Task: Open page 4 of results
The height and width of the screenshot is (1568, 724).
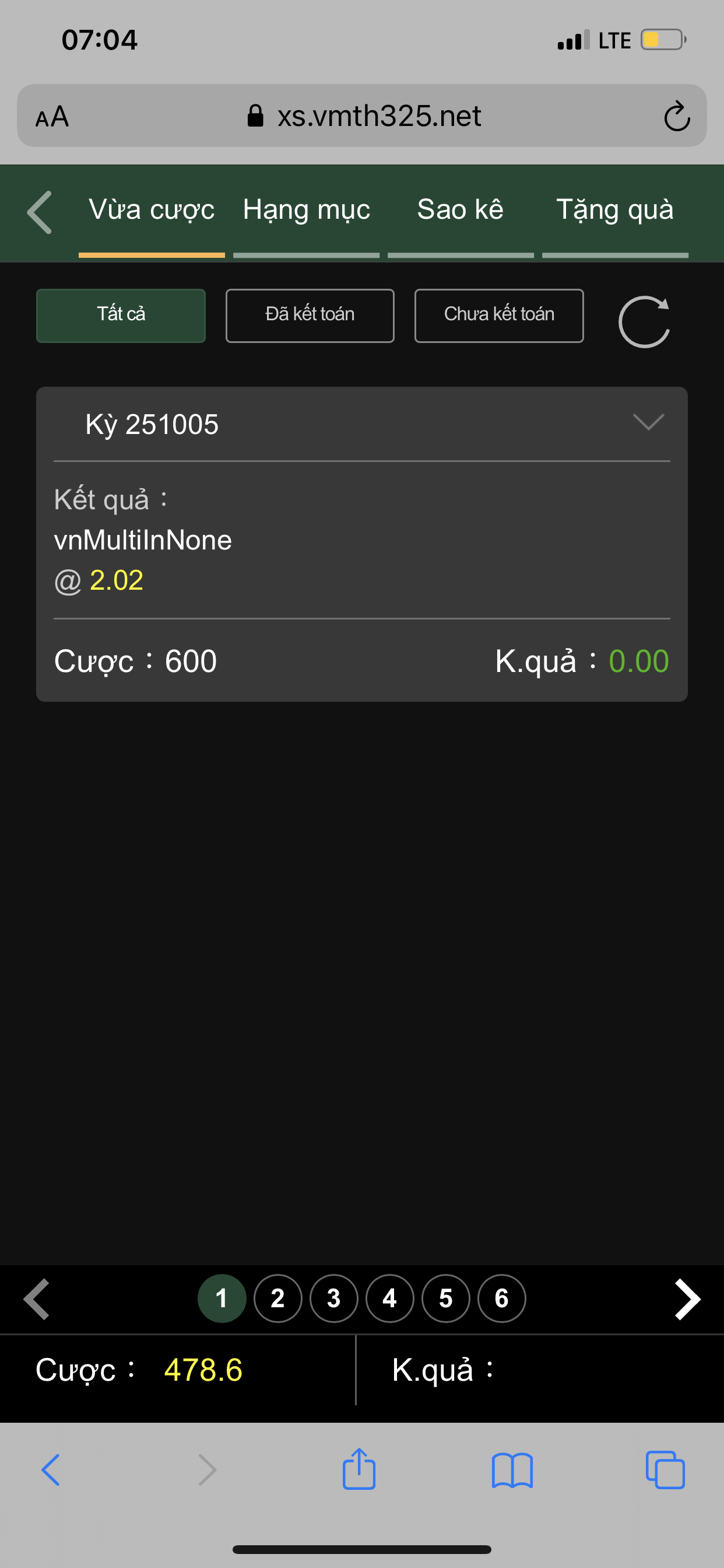Action: [389, 1298]
